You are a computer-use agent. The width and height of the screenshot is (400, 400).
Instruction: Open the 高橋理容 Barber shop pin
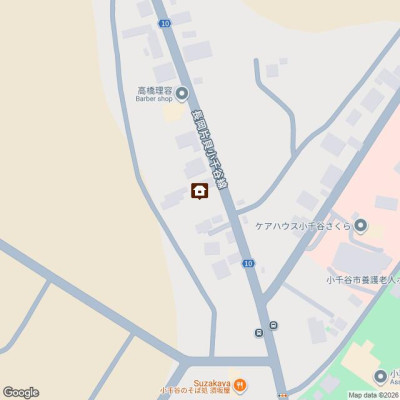pyautogui.click(x=182, y=94)
